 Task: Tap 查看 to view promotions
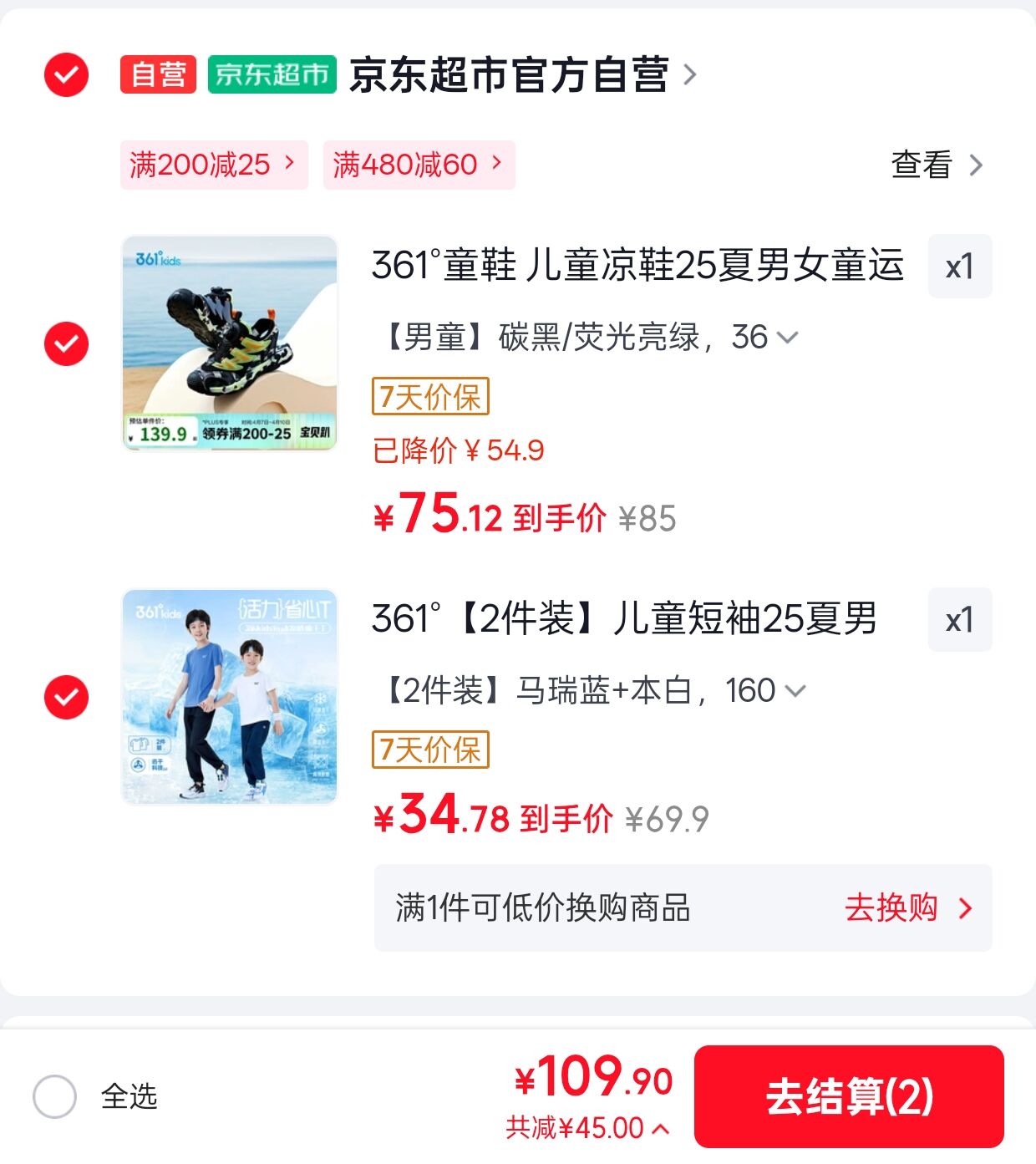(x=937, y=165)
